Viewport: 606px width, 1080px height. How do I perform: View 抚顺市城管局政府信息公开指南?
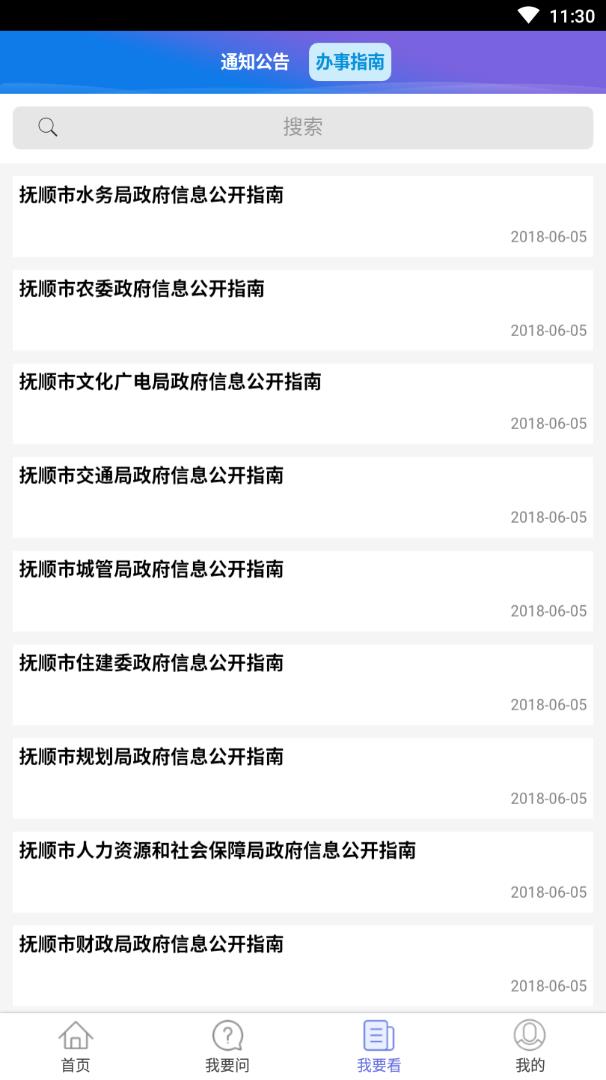click(x=303, y=590)
